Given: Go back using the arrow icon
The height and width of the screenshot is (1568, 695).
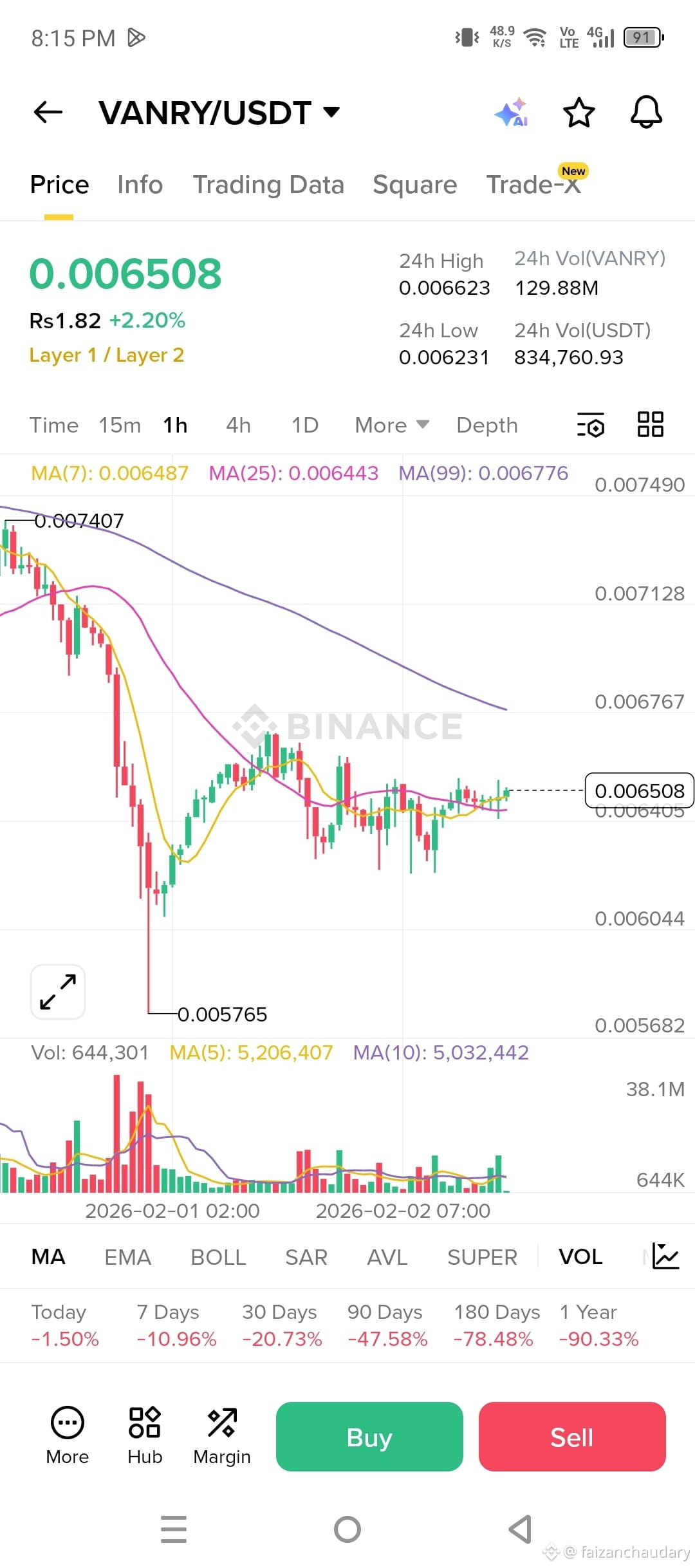Looking at the screenshot, I should [48, 112].
